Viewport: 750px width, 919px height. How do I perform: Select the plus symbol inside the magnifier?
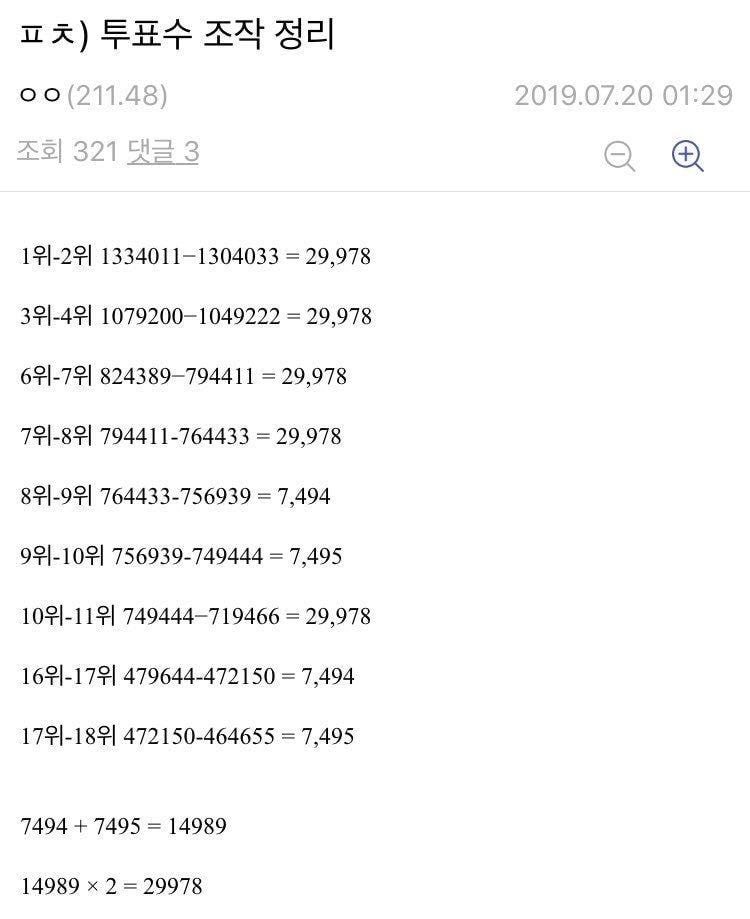point(686,153)
